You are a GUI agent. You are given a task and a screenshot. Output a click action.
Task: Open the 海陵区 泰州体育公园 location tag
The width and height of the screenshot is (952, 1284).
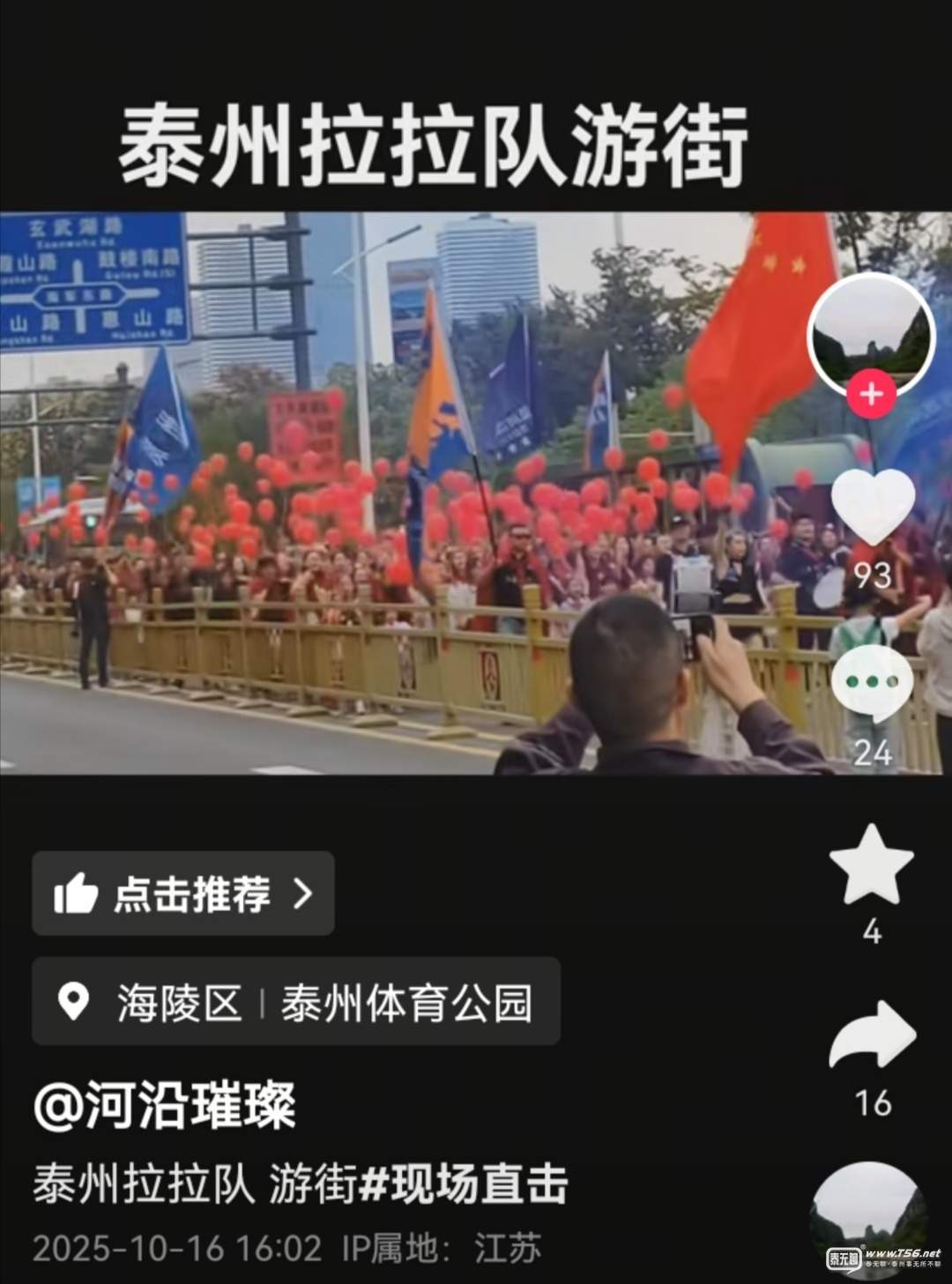pos(296,1002)
